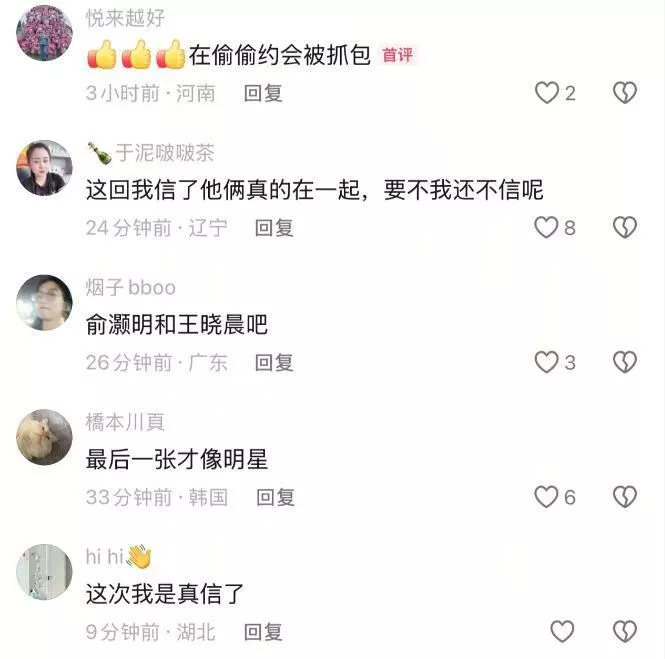Dislike 于泥啵啵茶's comment
665x659 pixels.
pyautogui.click(x=625, y=228)
